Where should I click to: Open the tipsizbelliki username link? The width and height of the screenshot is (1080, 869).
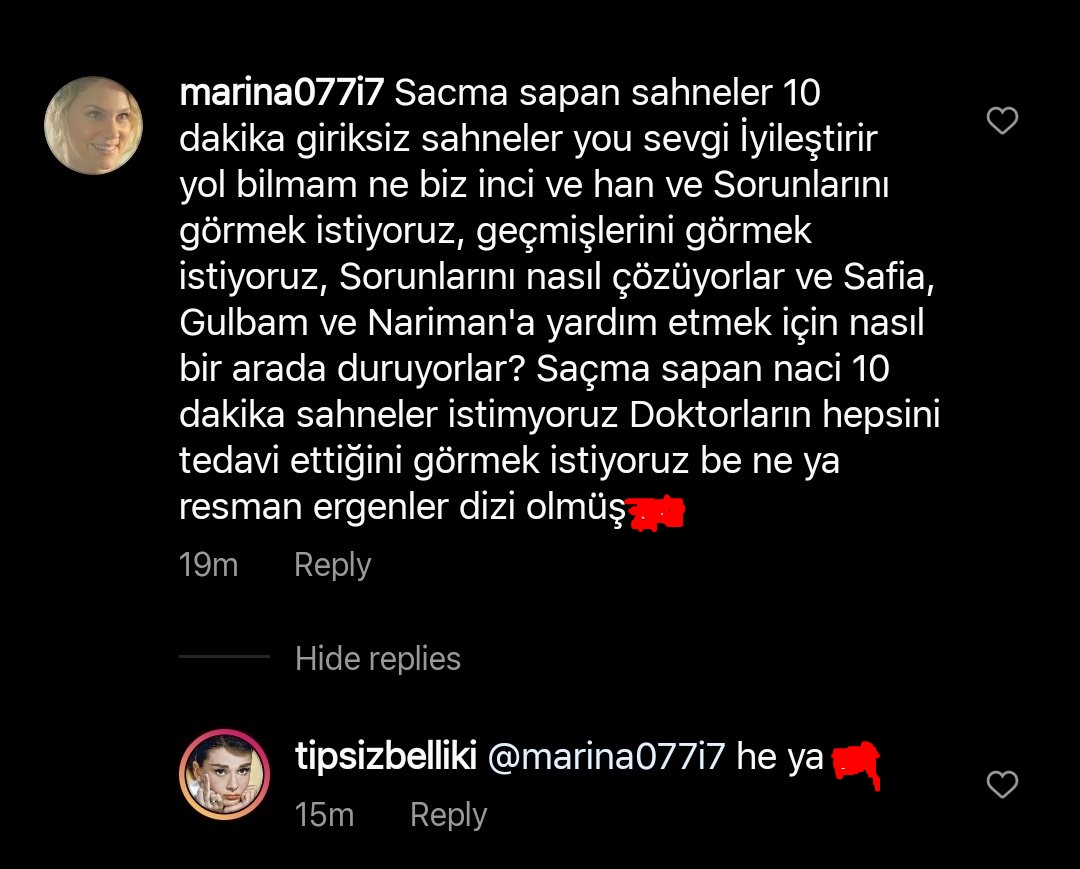(385, 757)
